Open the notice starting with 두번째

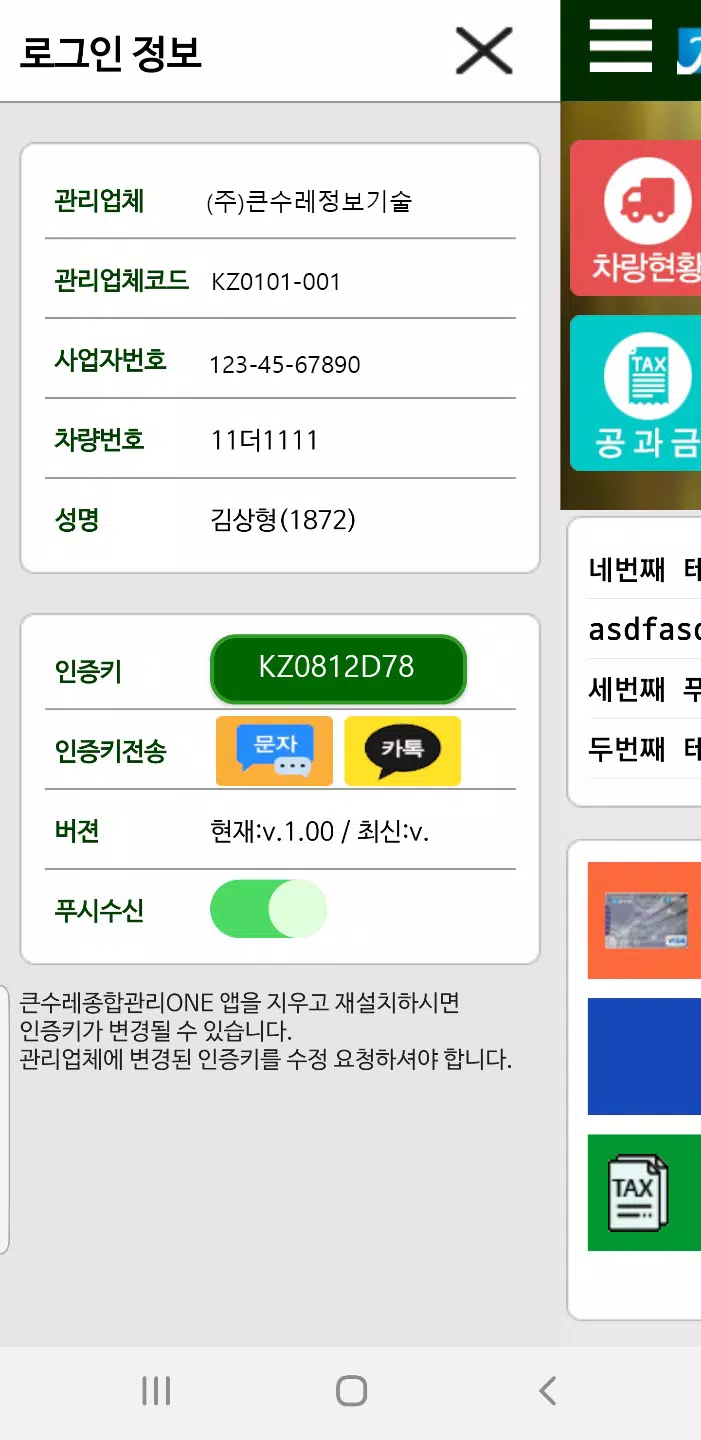(644, 749)
